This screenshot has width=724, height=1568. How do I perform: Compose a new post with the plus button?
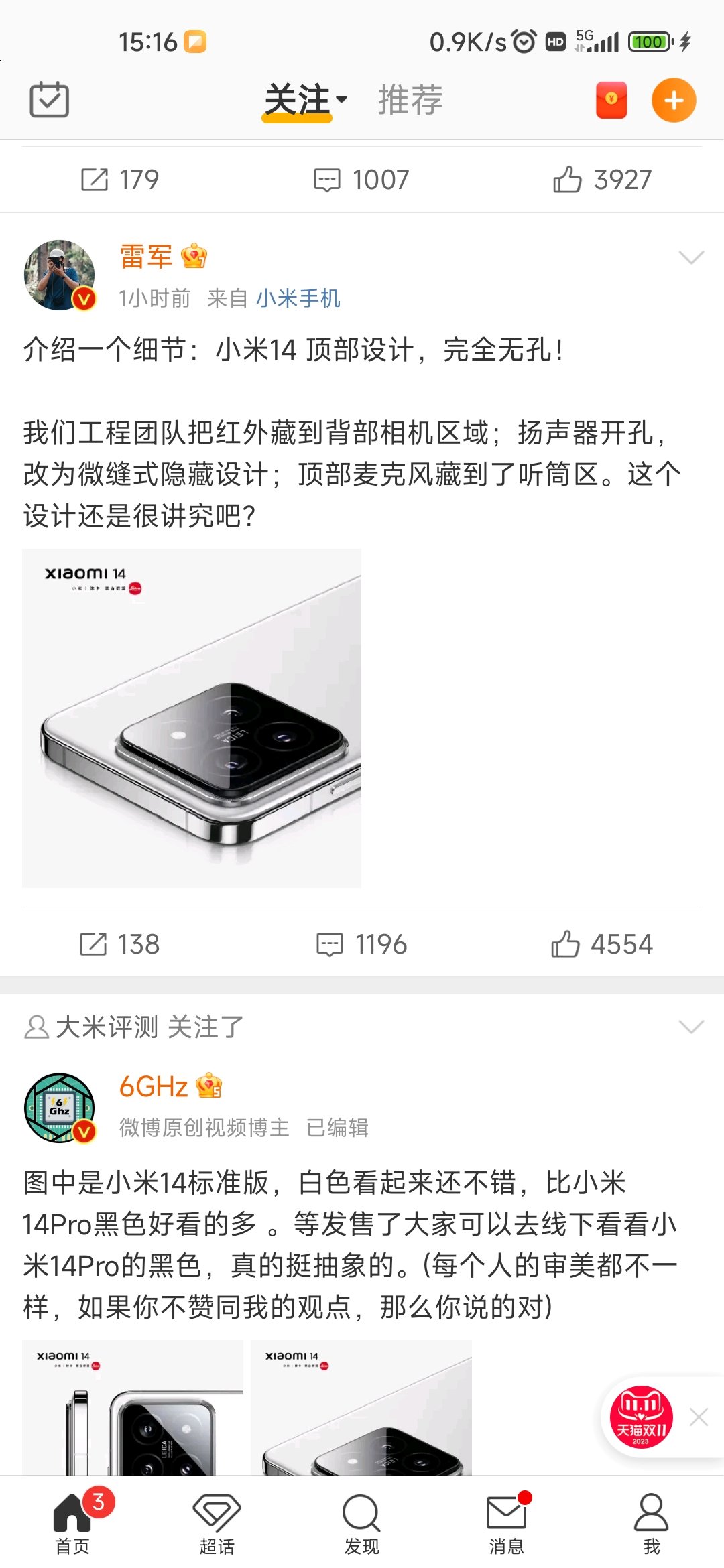673,101
